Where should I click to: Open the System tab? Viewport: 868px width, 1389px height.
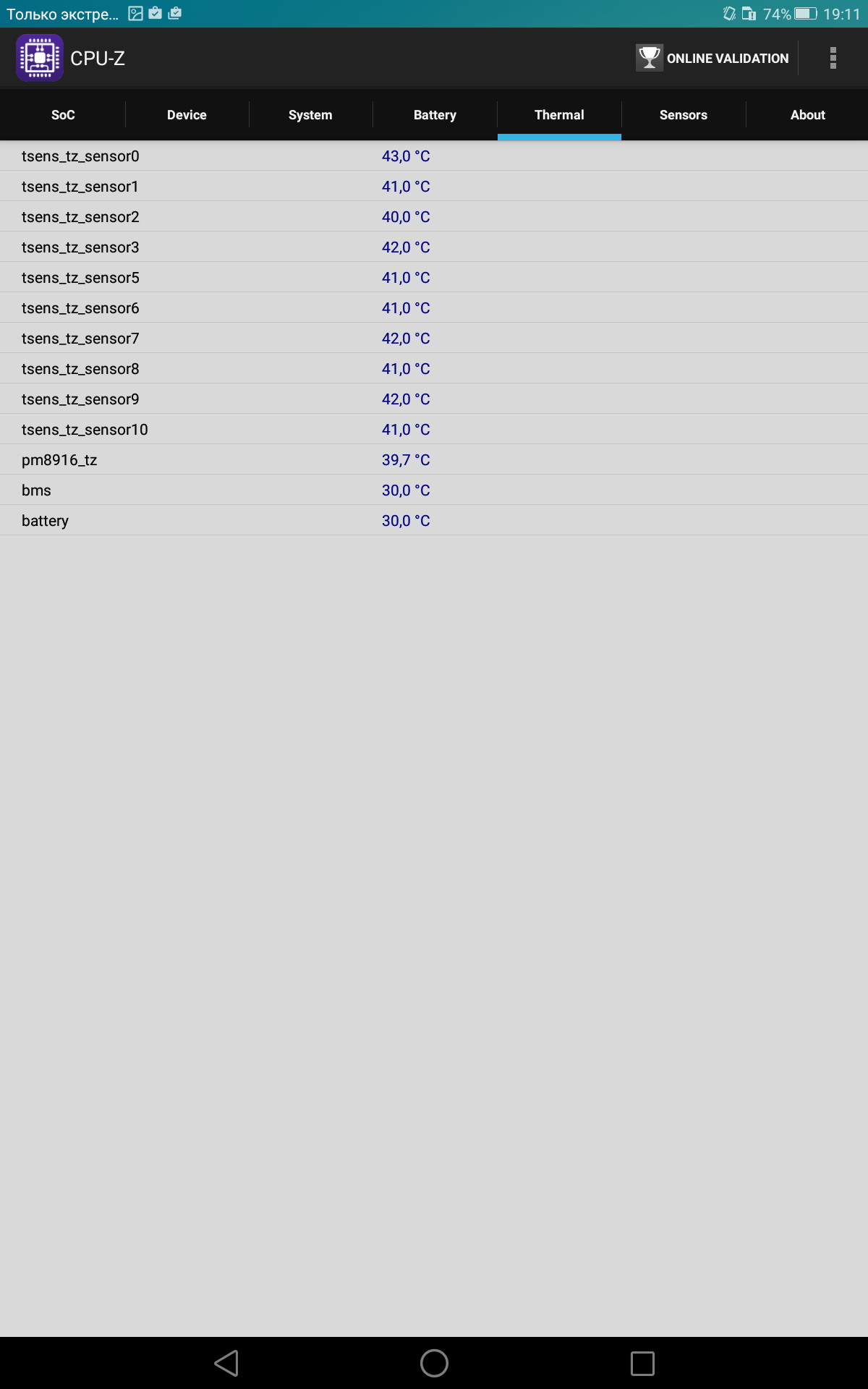pyautogui.click(x=310, y=115)
